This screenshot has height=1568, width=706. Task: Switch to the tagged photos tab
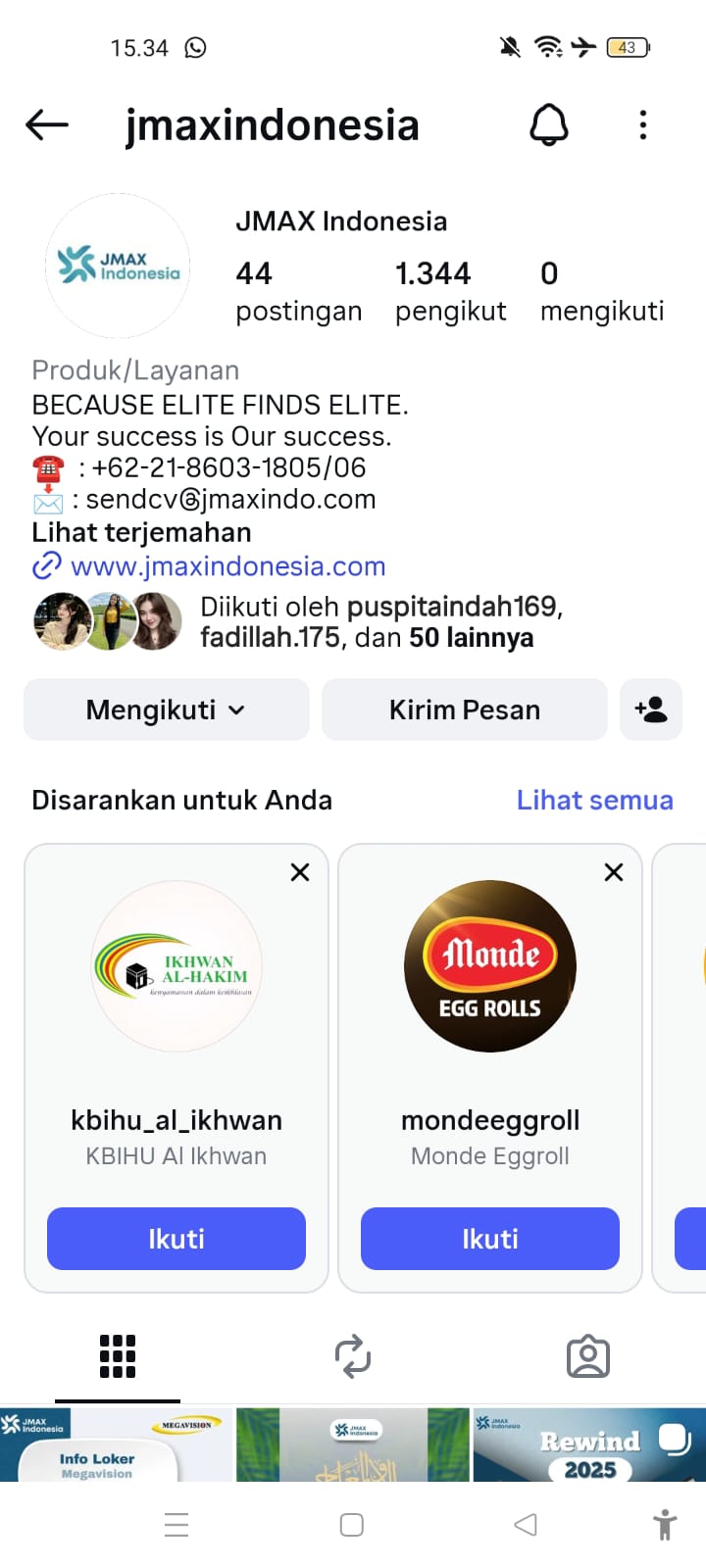click(588, 1356)
